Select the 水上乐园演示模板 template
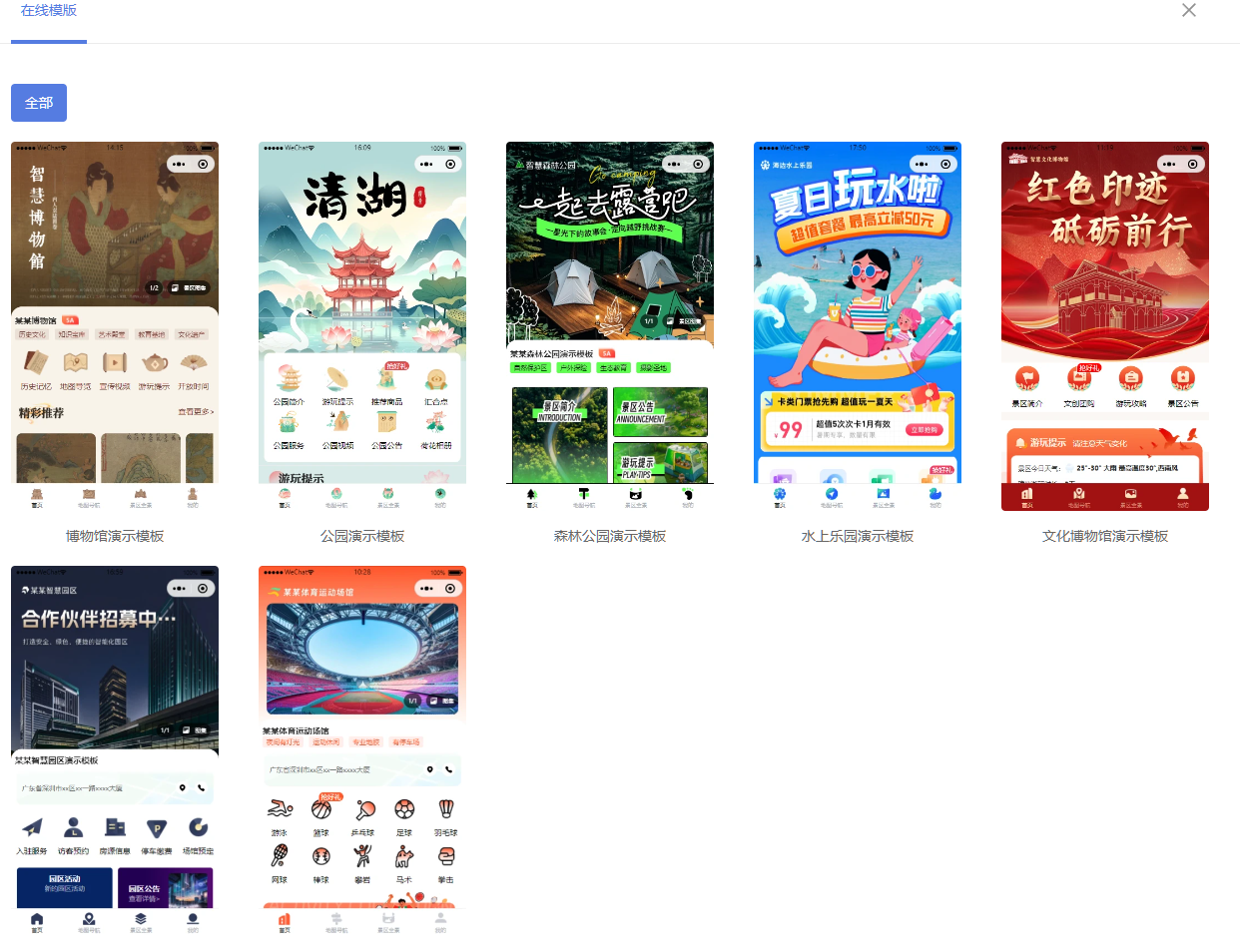1240x952 pixels. (x=858, y=326)
